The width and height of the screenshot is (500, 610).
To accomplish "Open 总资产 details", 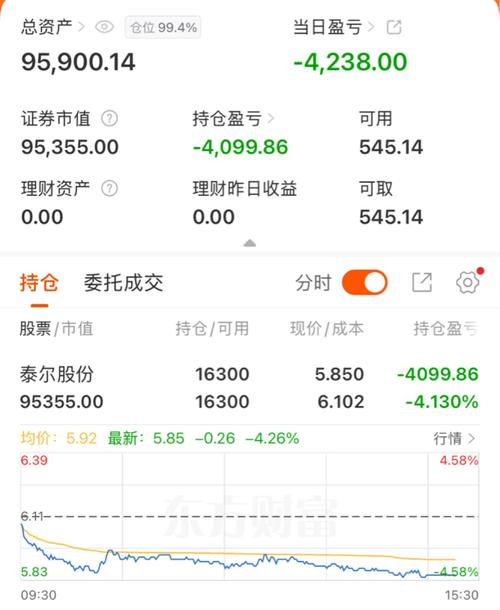I will pos(53,27).
